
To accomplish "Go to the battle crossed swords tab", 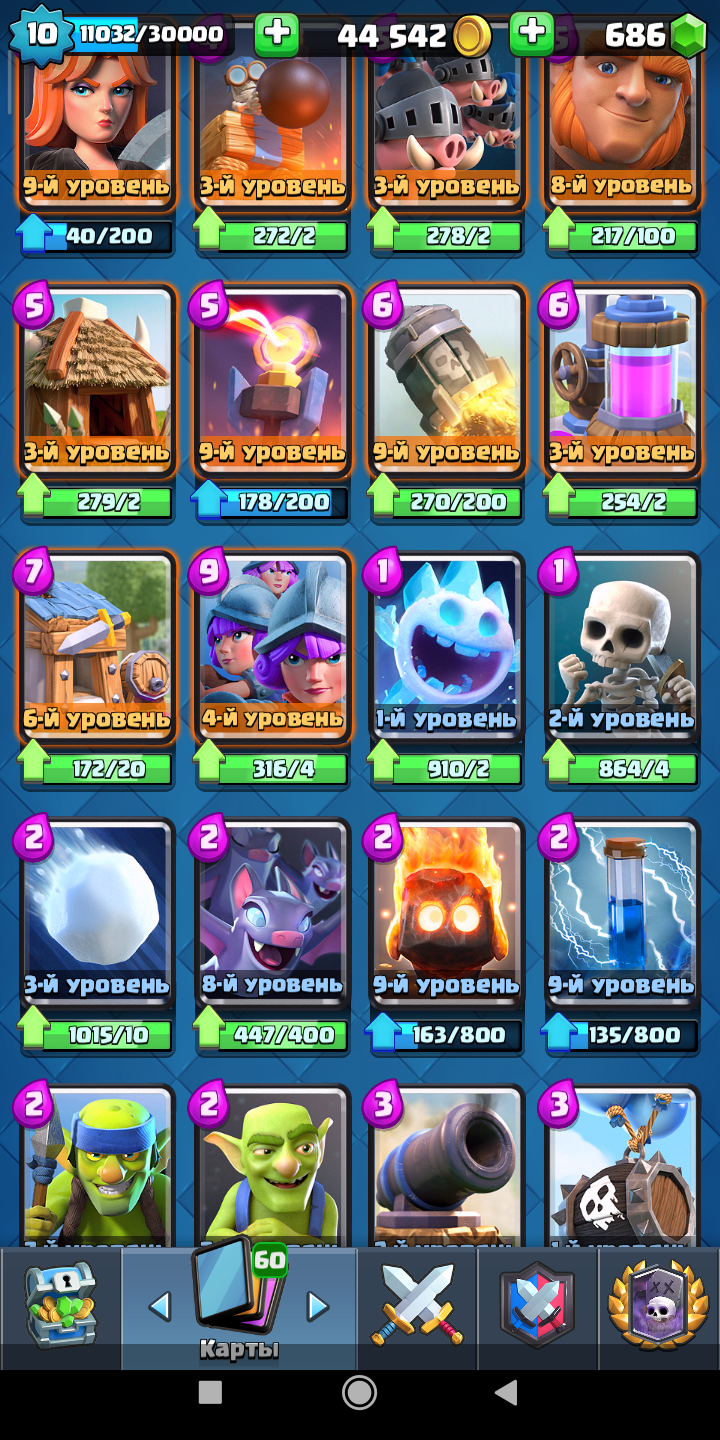I will coord(417,1307).
